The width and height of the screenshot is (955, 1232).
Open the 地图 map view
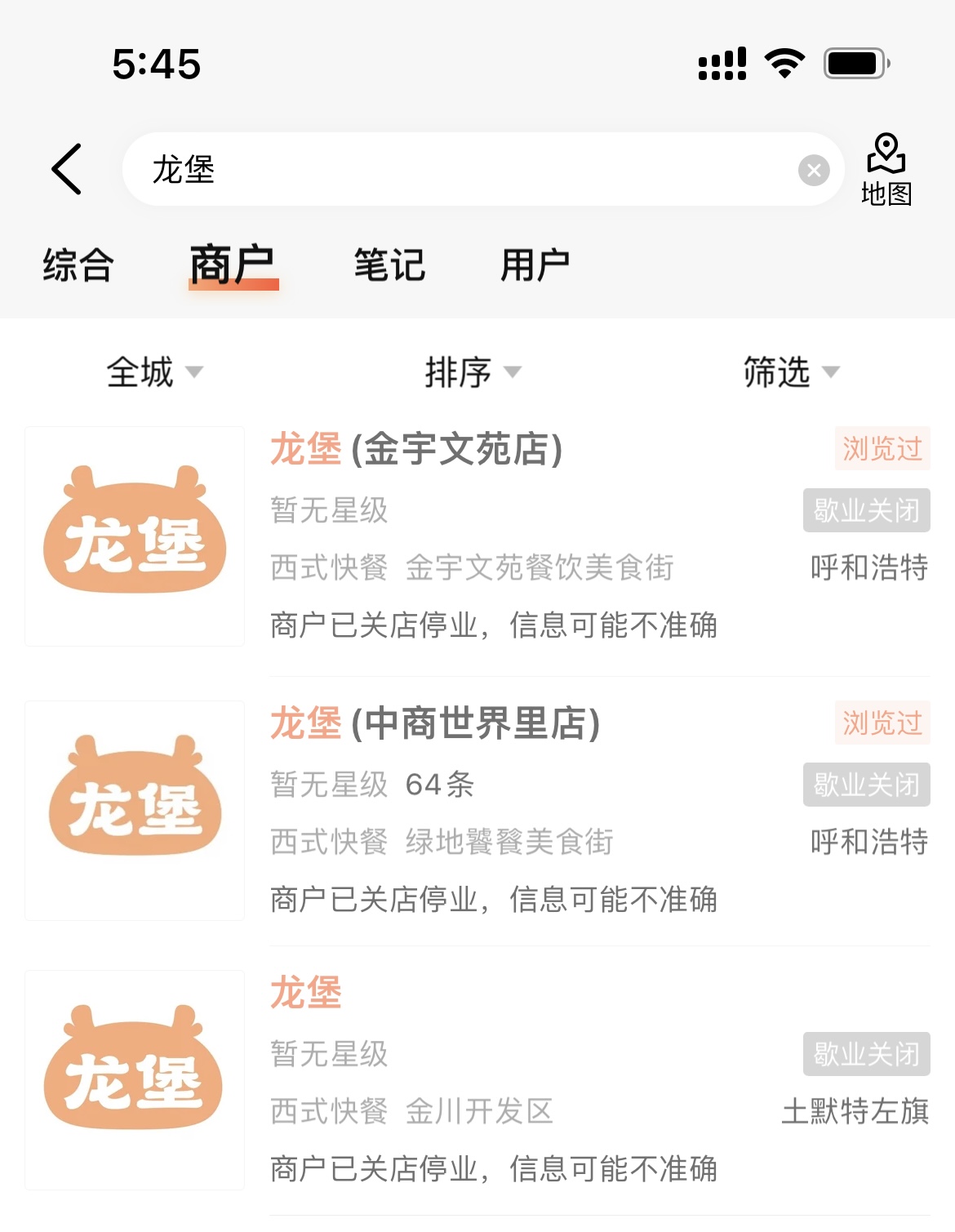tap(886, 170)
